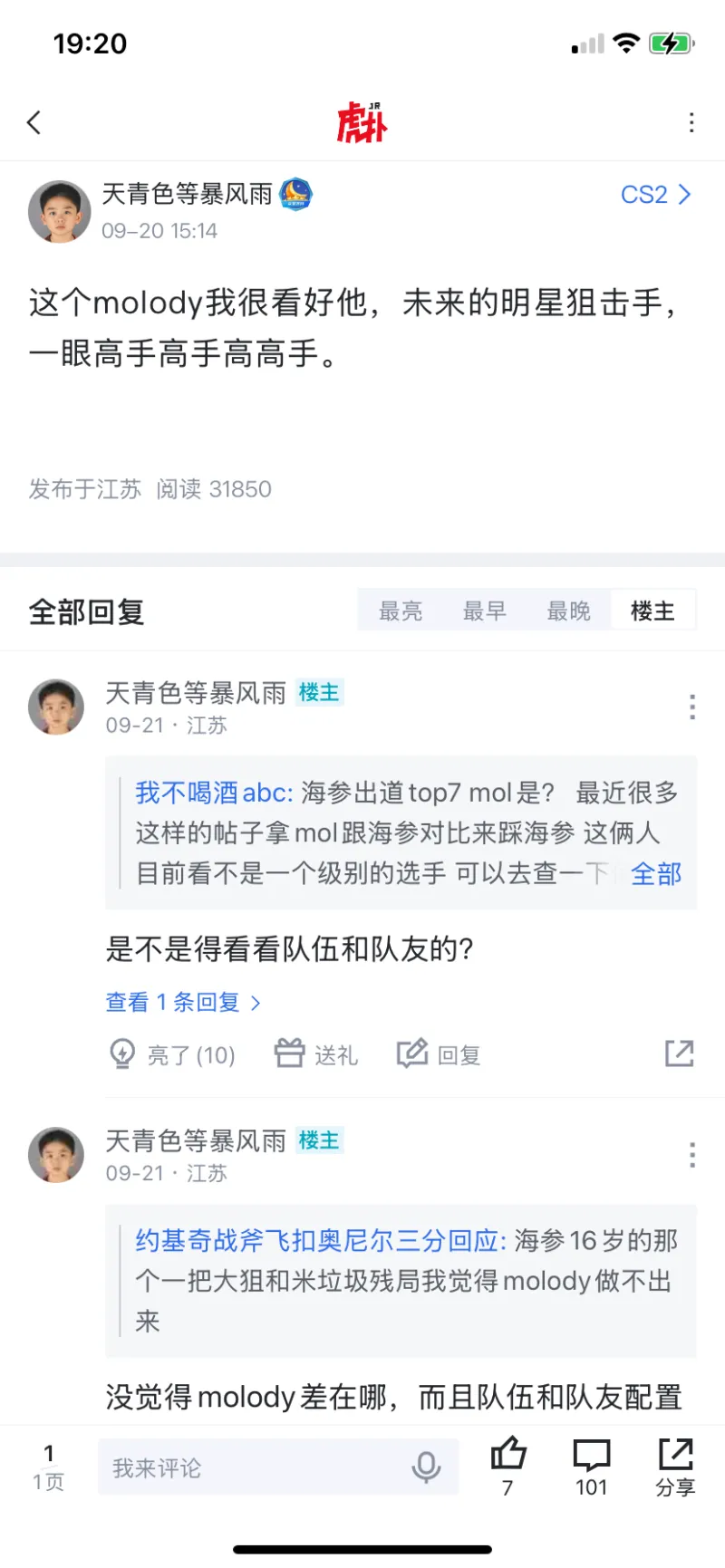Open the CS2 section link
This screenshot has height=1568, width=725.
pyautogui.click(x=655, y=195)
